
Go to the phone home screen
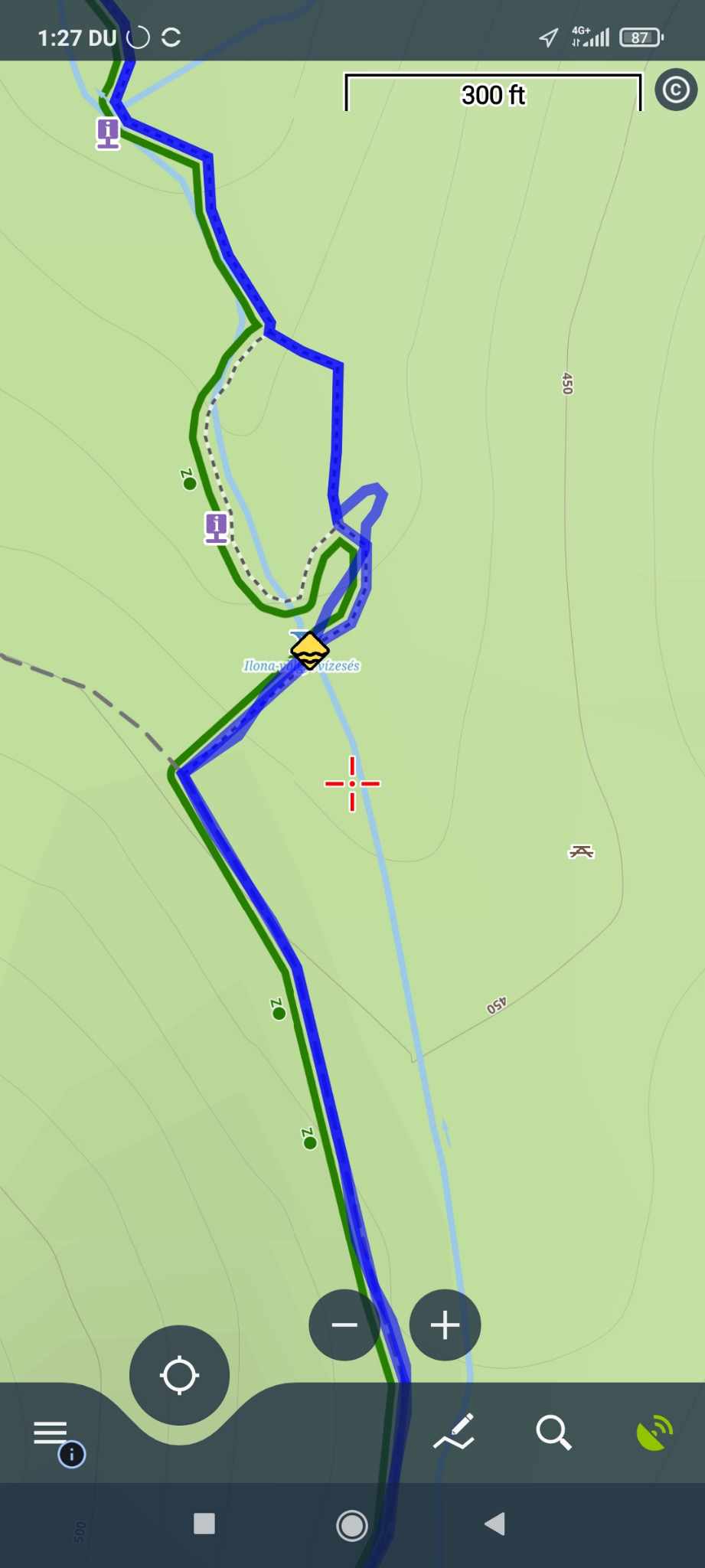352,1525
